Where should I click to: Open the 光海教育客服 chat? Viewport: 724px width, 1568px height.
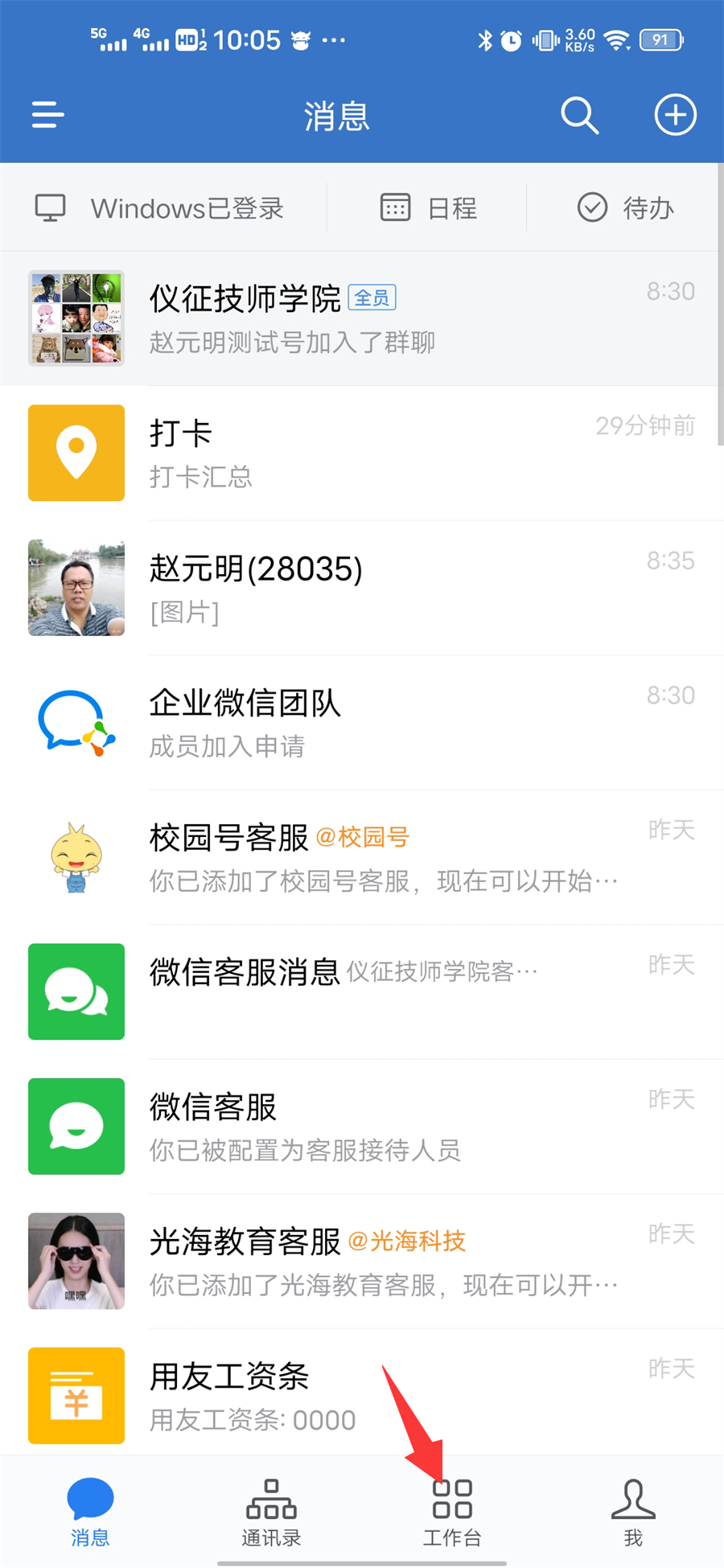point(362,1261)
